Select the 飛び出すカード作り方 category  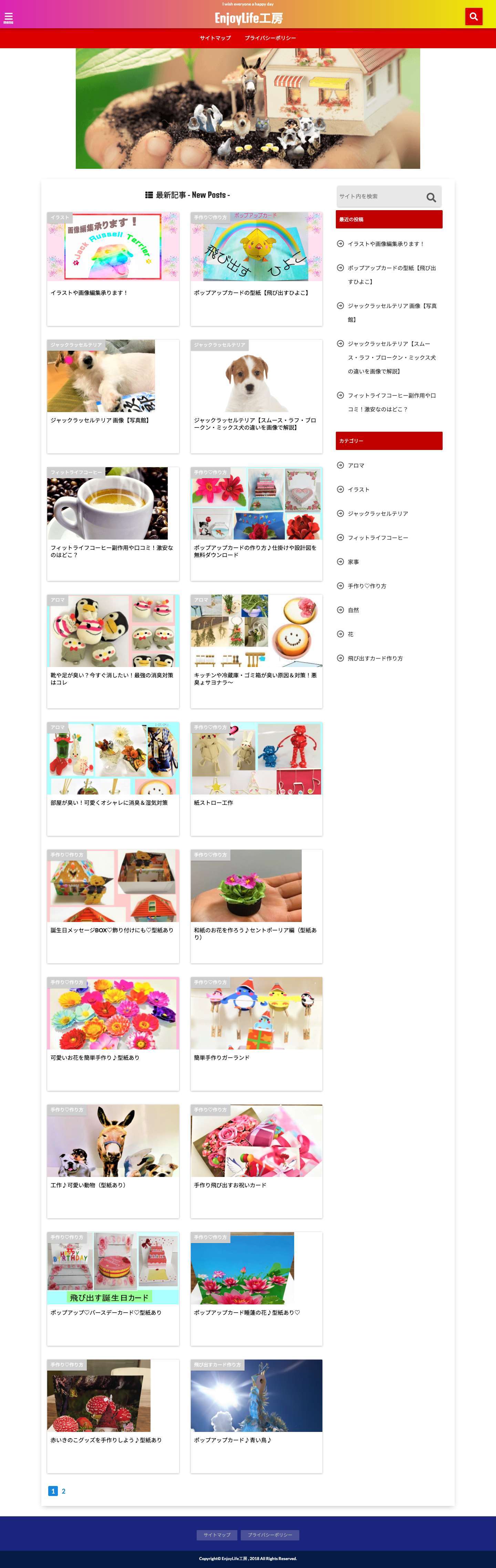(375, 659)
